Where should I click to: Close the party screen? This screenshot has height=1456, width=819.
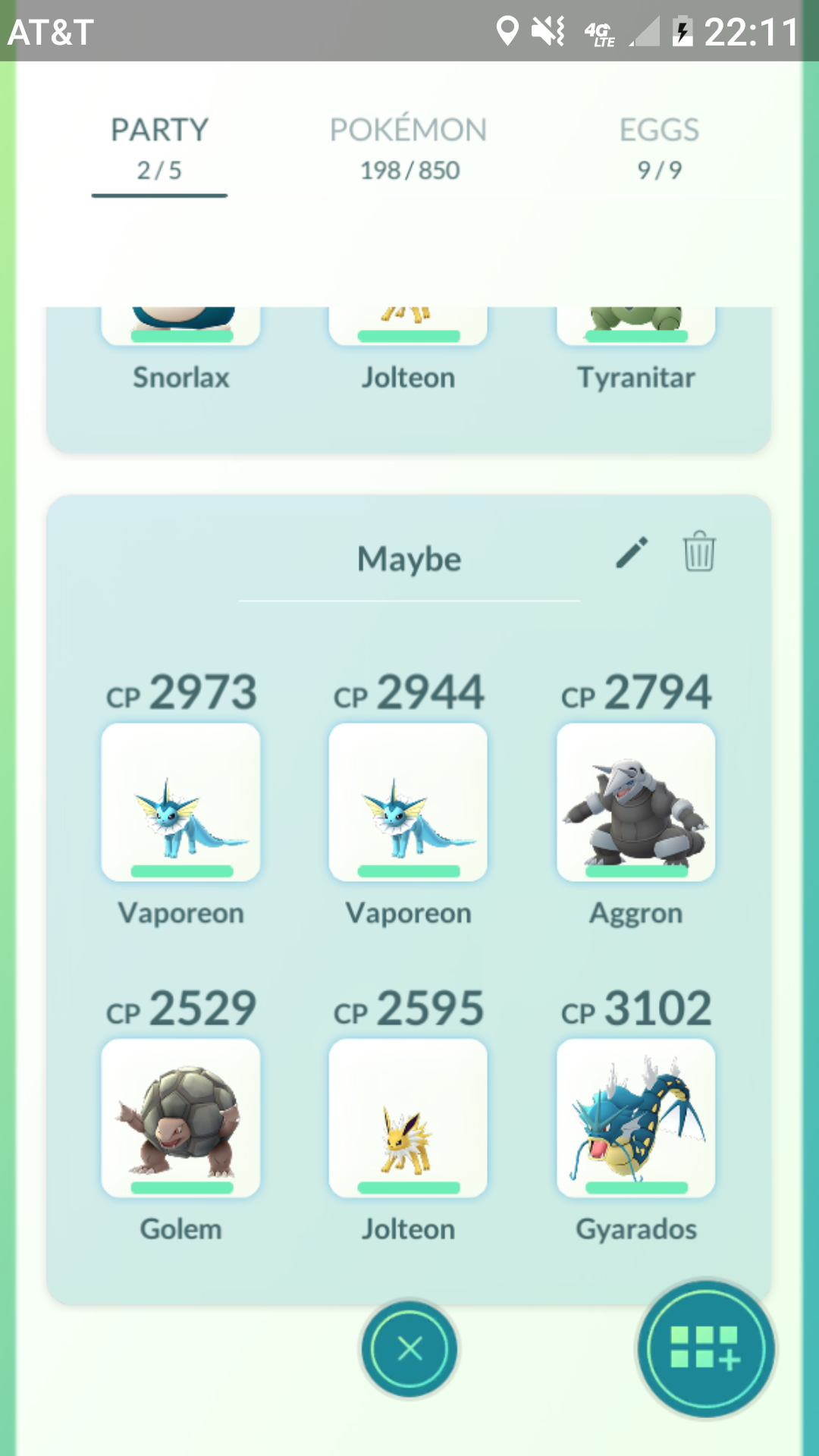click(x=409, y=1349)
